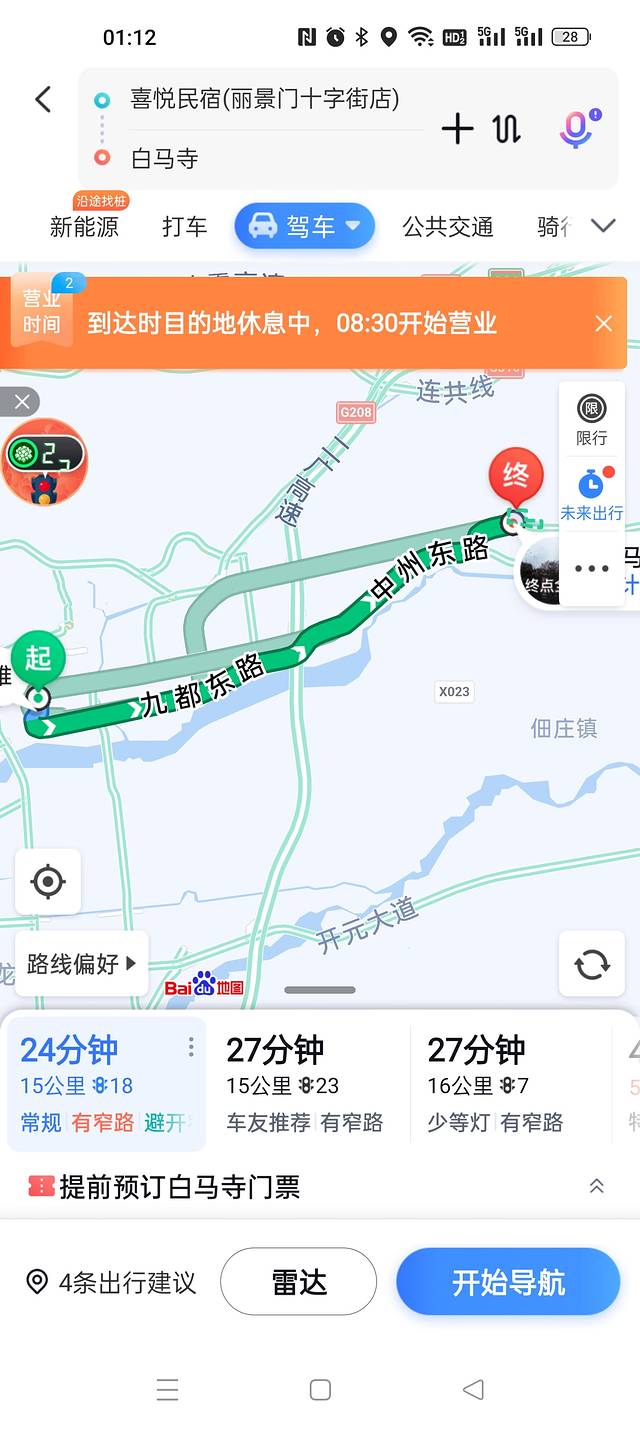
Task: Open 雷达 radar mode
Action: [298, 1282]
